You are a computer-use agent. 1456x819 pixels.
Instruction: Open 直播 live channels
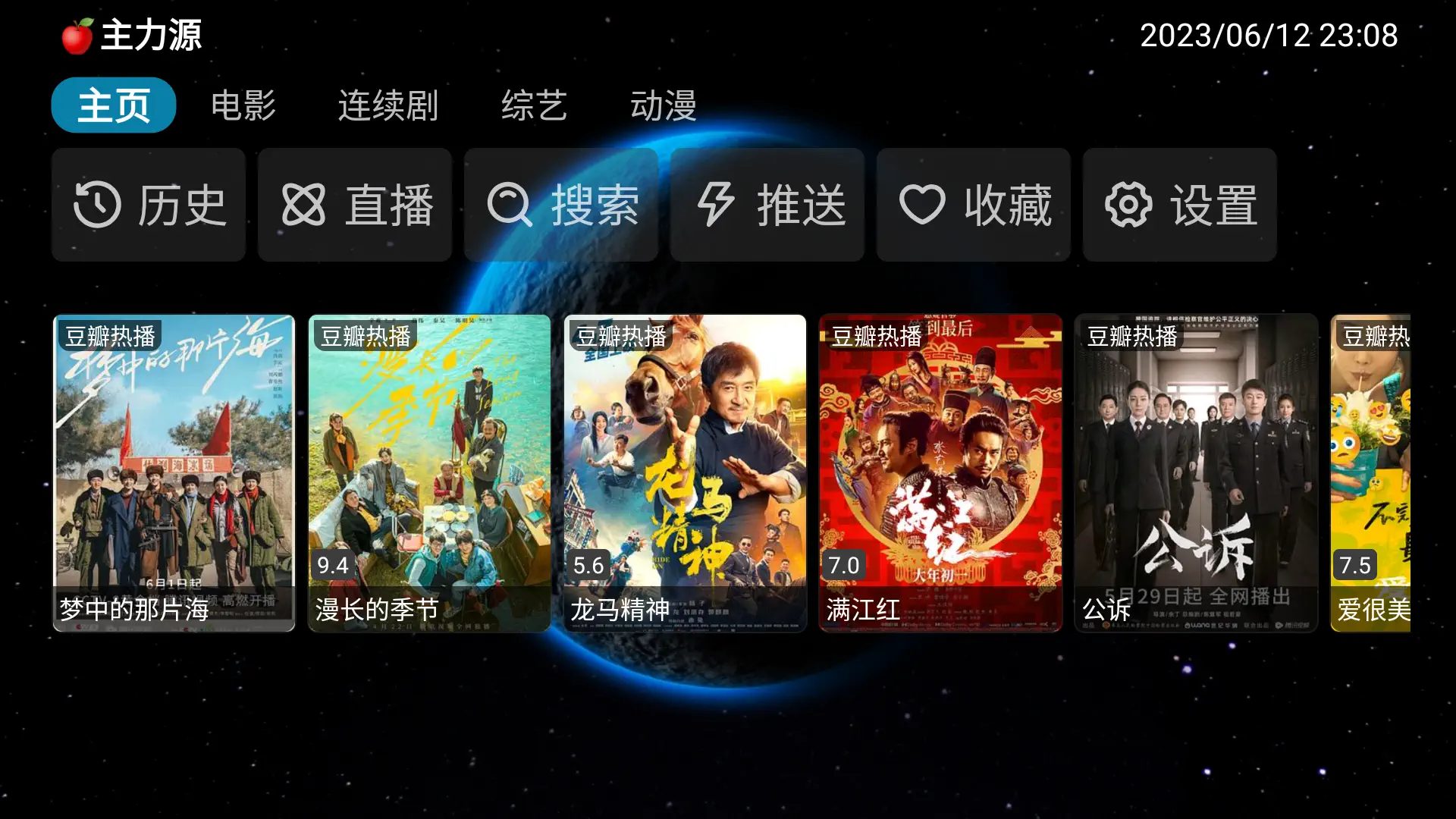coord(355,205)
